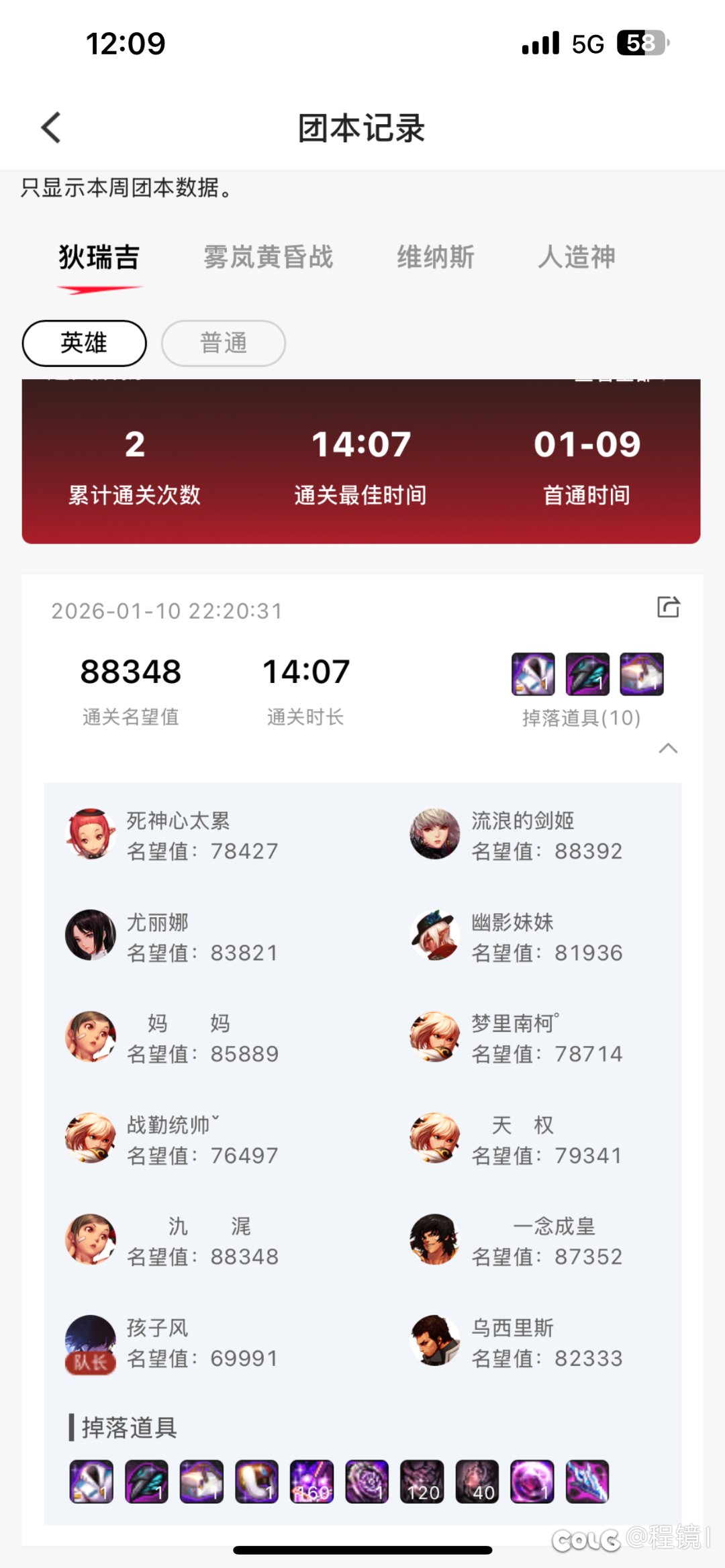725x1568 pixels.
Task: Collapse the raid record details panel
Action: [669, 748]
